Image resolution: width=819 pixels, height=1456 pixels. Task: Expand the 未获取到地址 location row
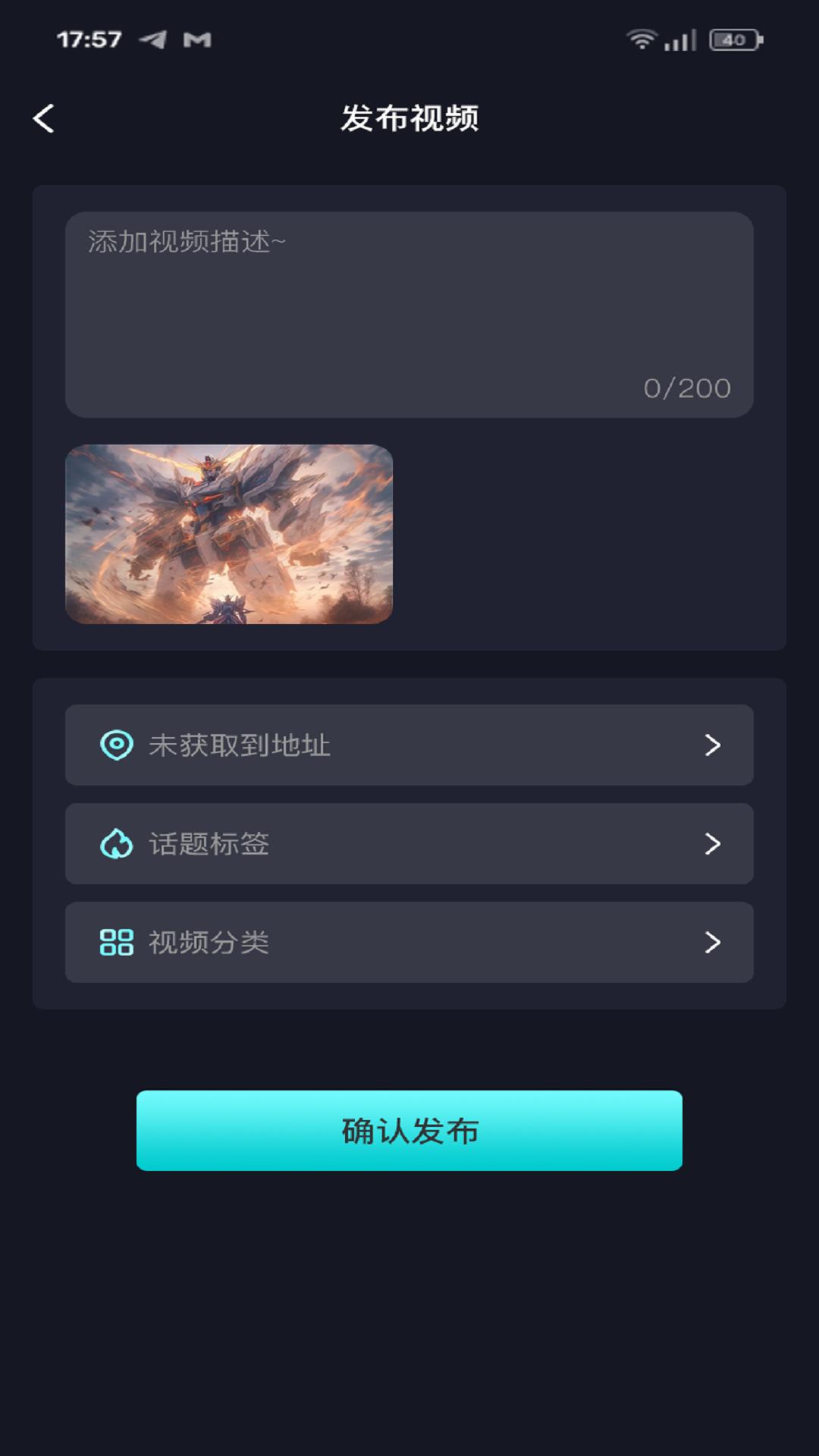[x=409, y=745]
